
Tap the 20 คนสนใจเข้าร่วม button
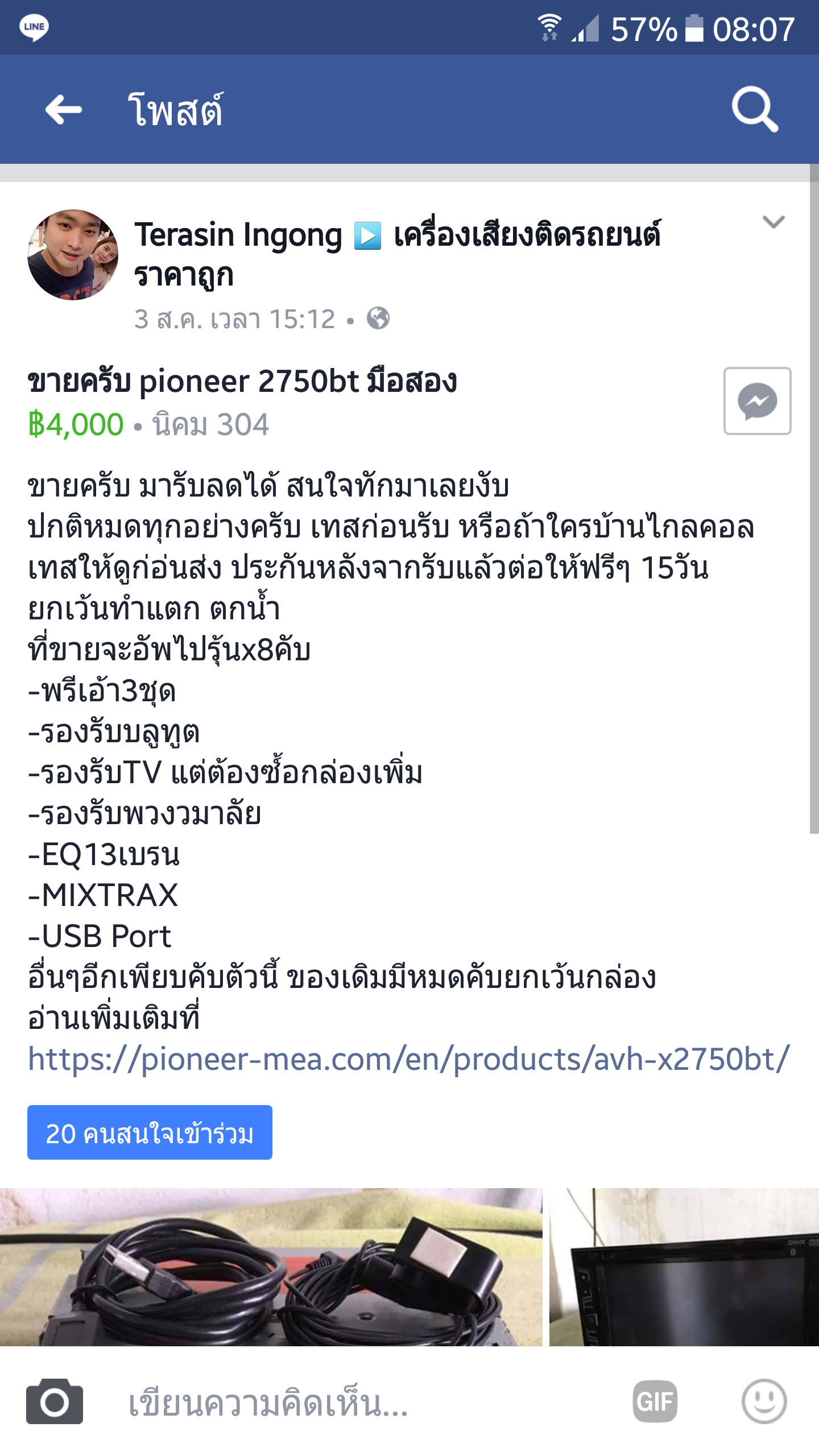coord(150,1133)
